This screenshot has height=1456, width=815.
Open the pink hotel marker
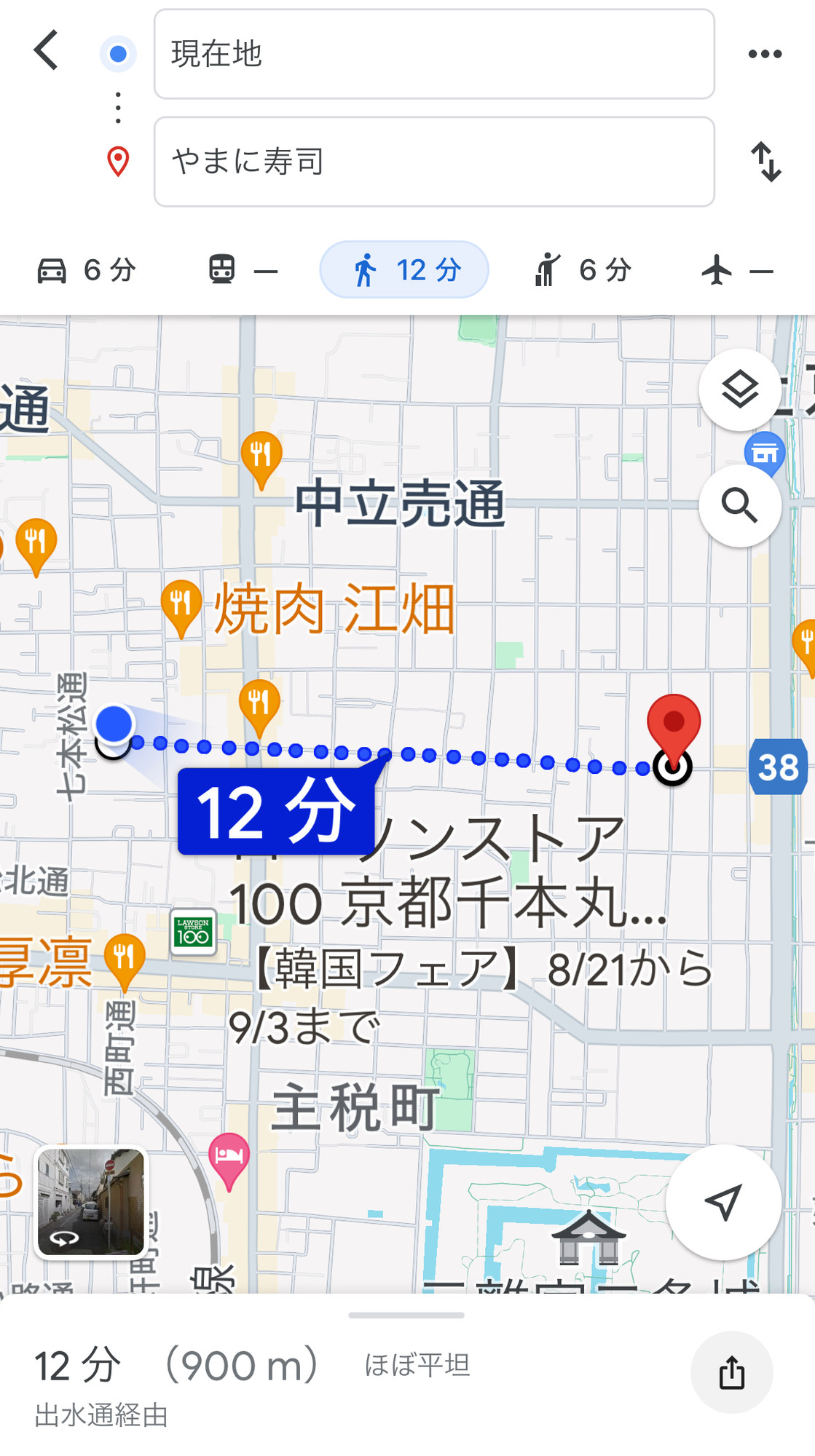pos(229,1158)
